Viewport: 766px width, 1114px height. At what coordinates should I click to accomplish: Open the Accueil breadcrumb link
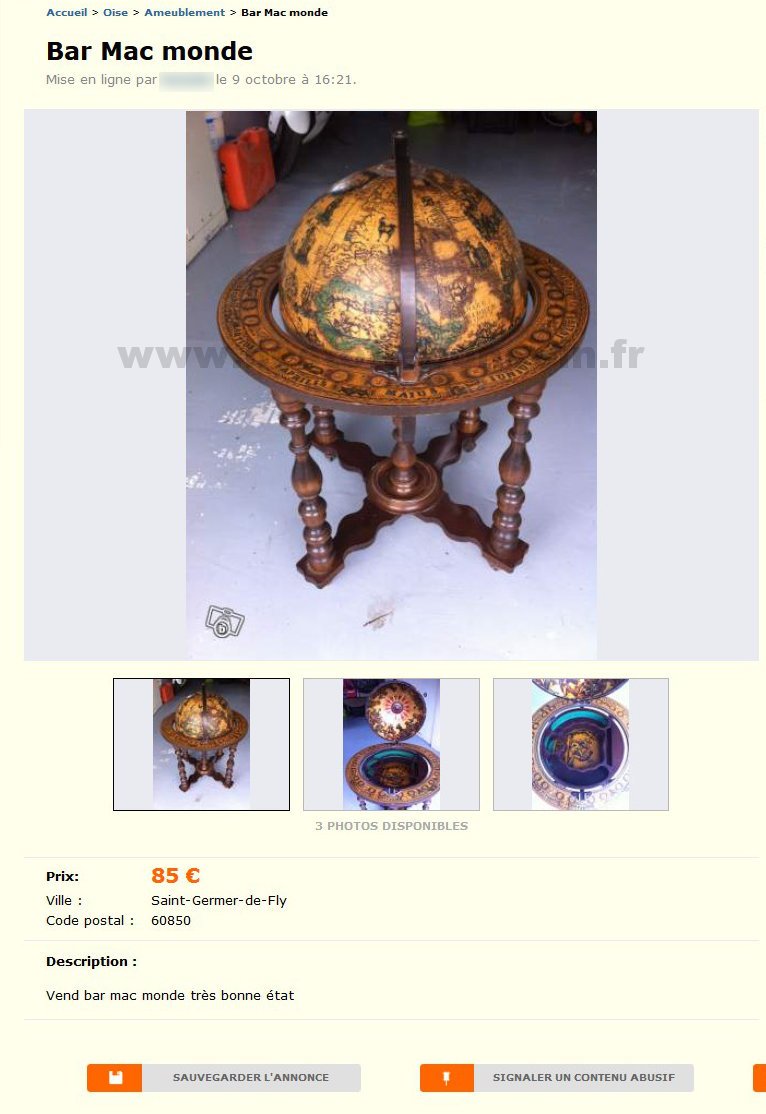[66, 13]
